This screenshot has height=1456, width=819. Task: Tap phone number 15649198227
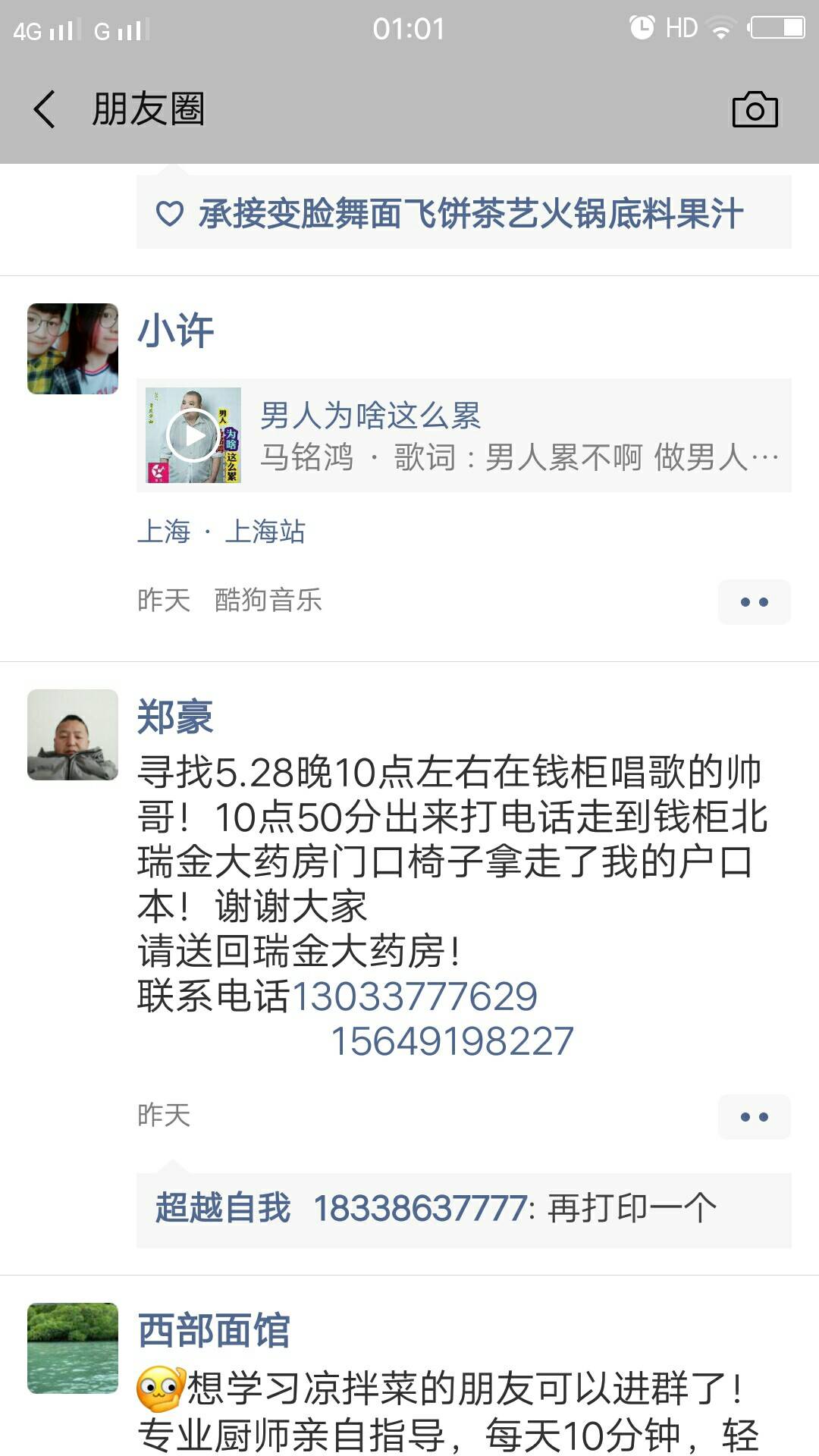click(x=452, y=1041)
